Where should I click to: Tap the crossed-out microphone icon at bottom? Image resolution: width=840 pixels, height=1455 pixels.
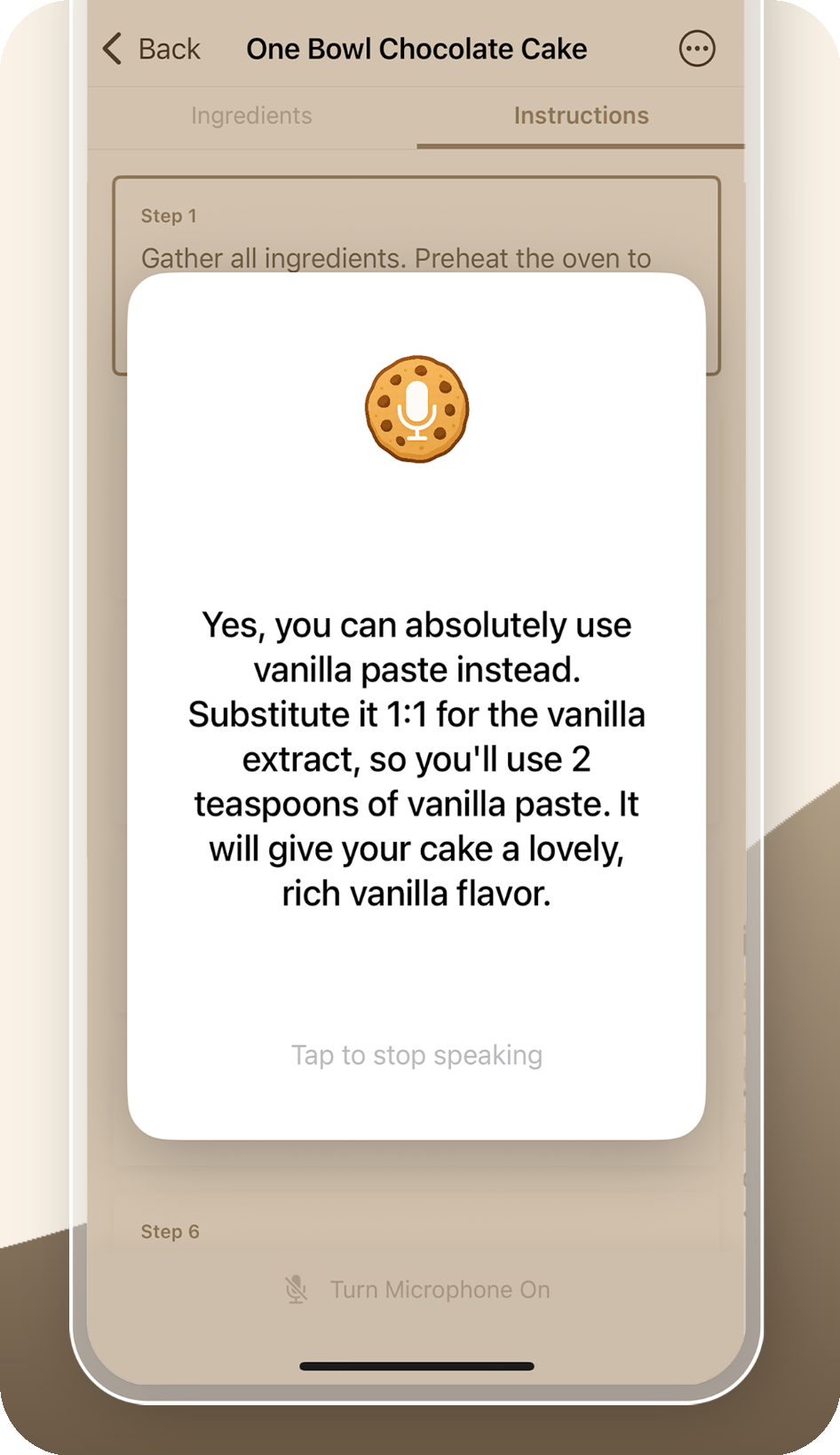[x=297, y=1289]
